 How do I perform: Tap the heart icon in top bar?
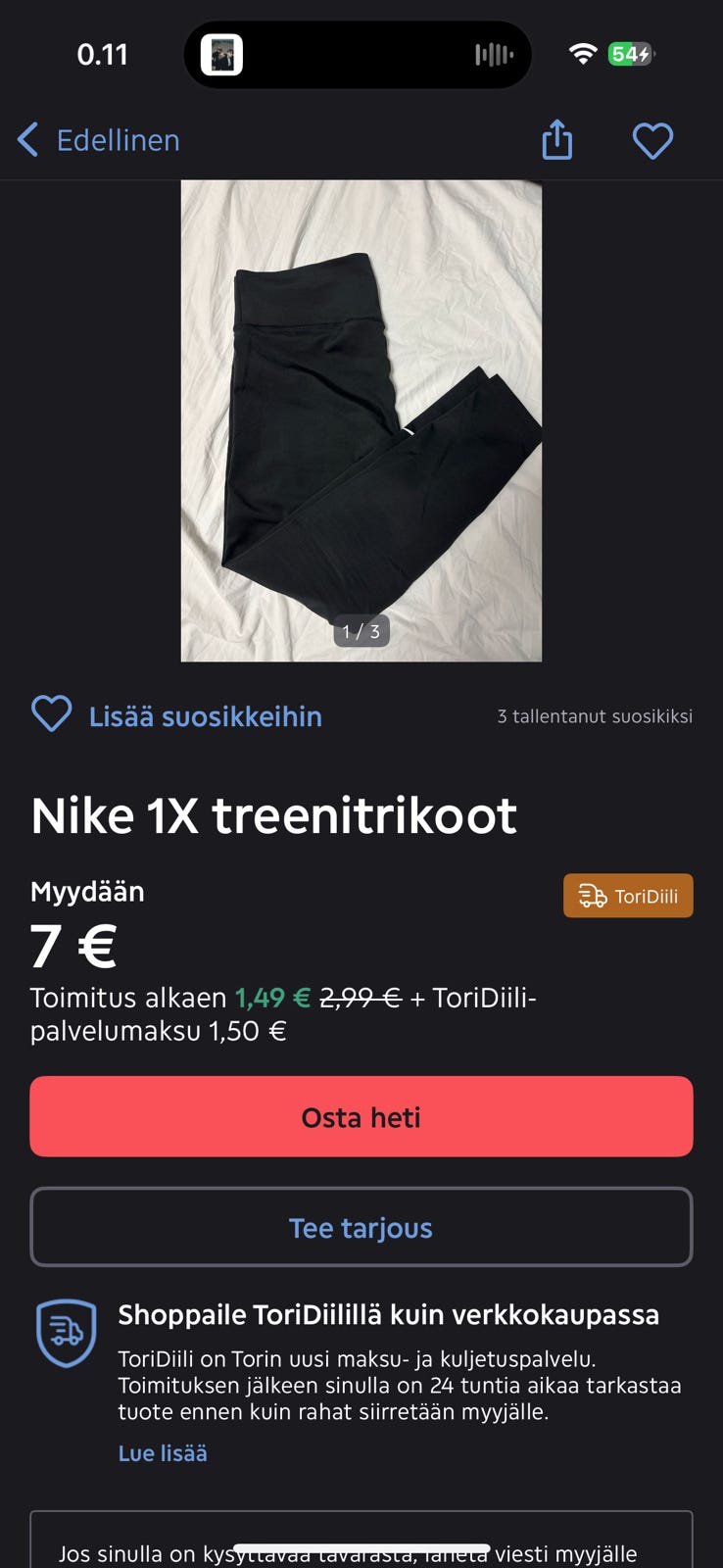652,140
